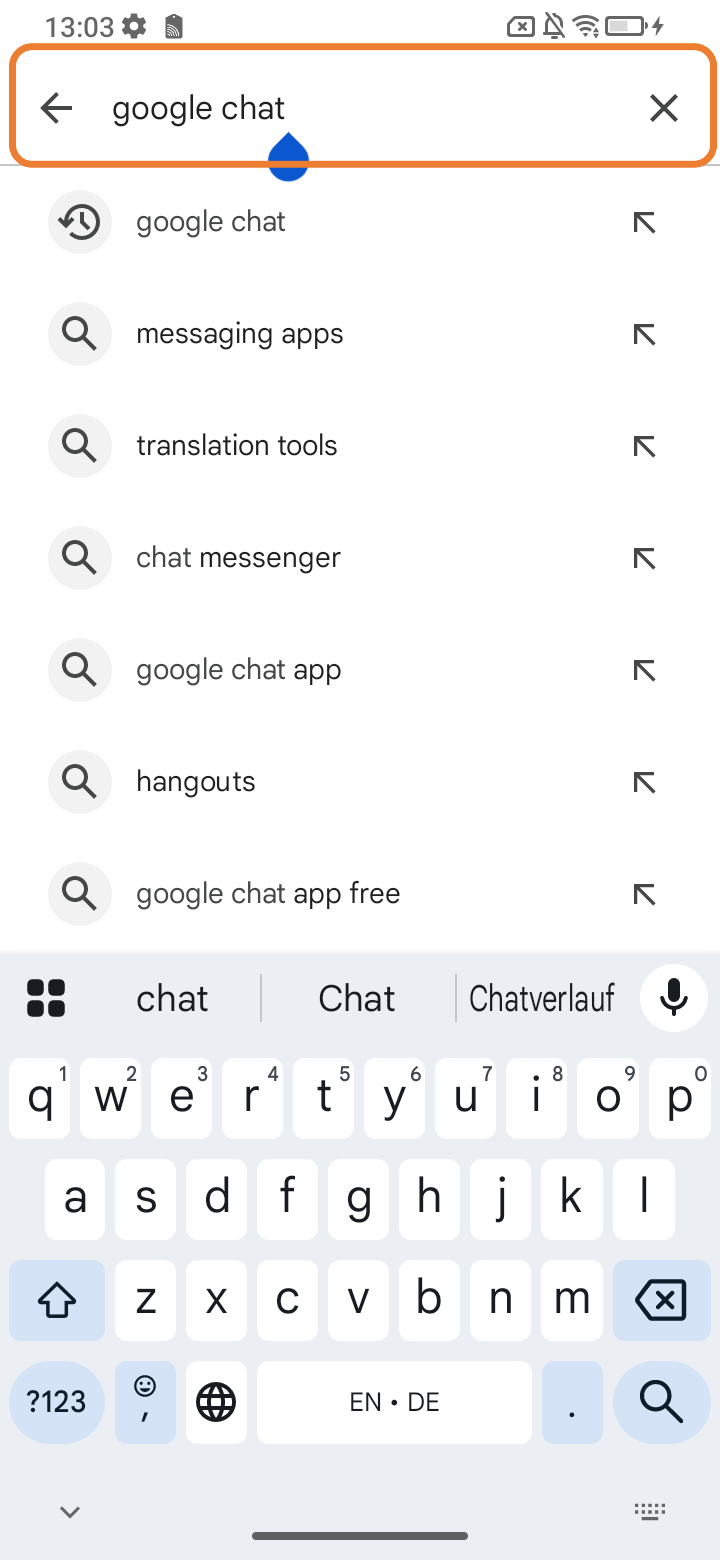Choose the 'google chat app free' suggestion
Viewport: 720px width, 1560px height.
click(268, 894)
